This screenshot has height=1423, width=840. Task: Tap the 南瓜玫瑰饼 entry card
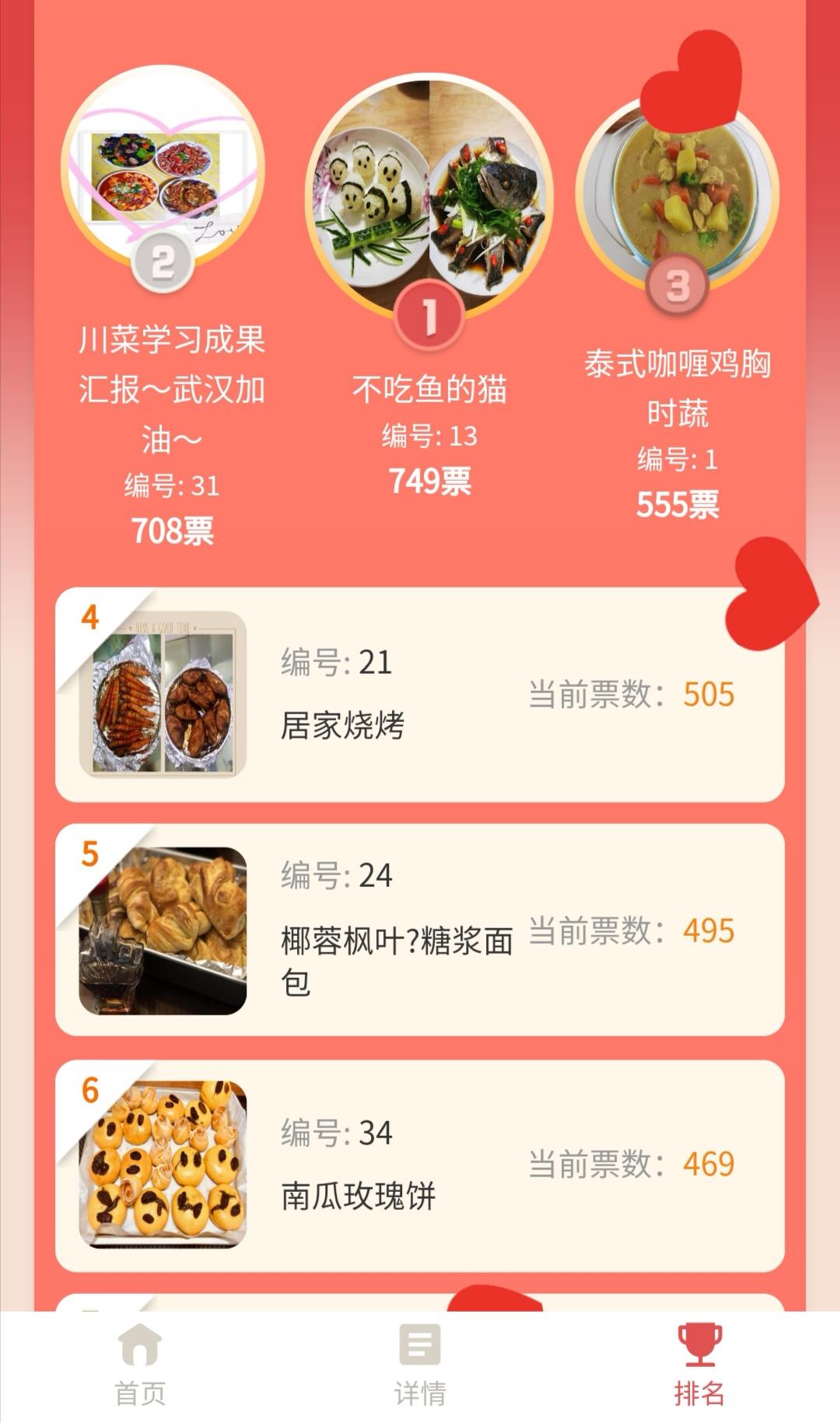coord(420,1165)
